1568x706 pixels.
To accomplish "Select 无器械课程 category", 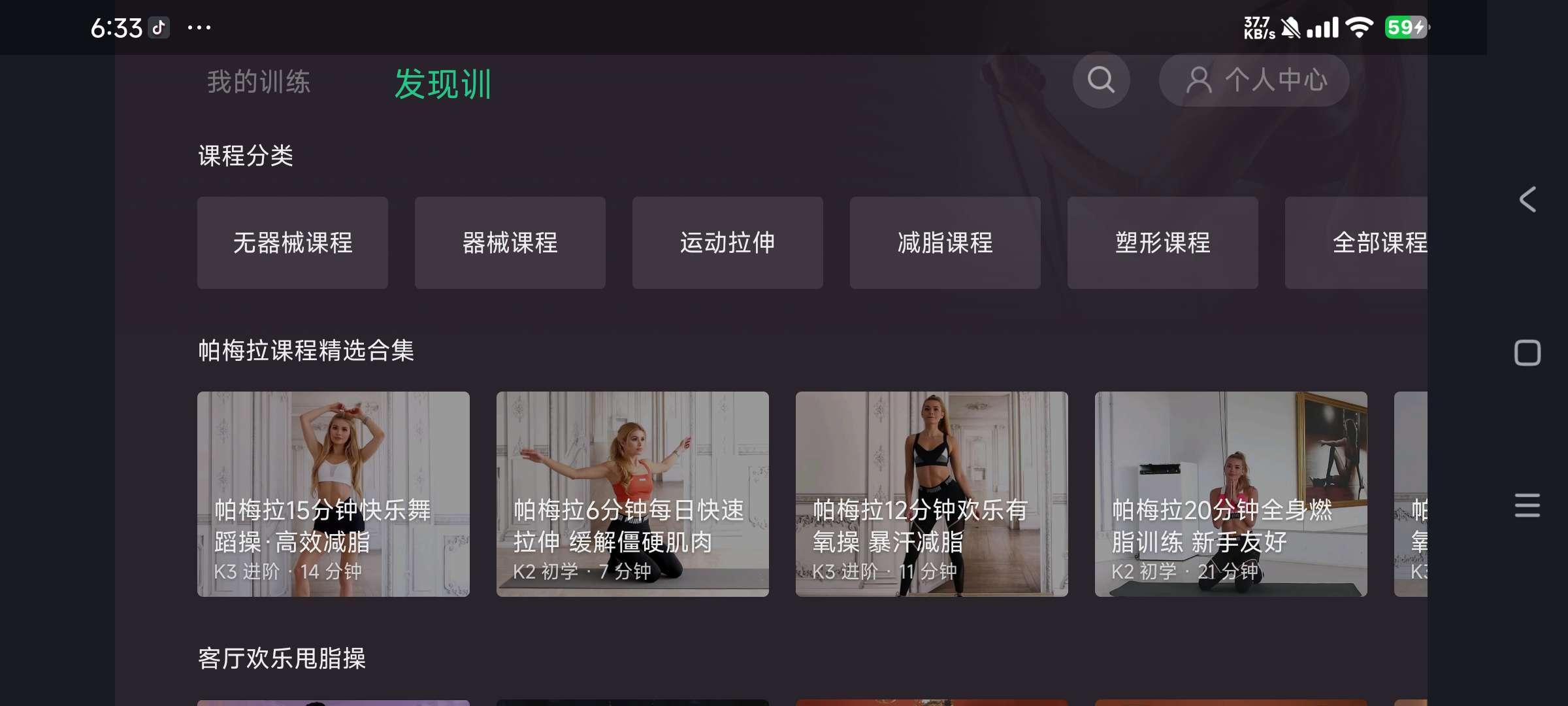I will coord(293,243).
